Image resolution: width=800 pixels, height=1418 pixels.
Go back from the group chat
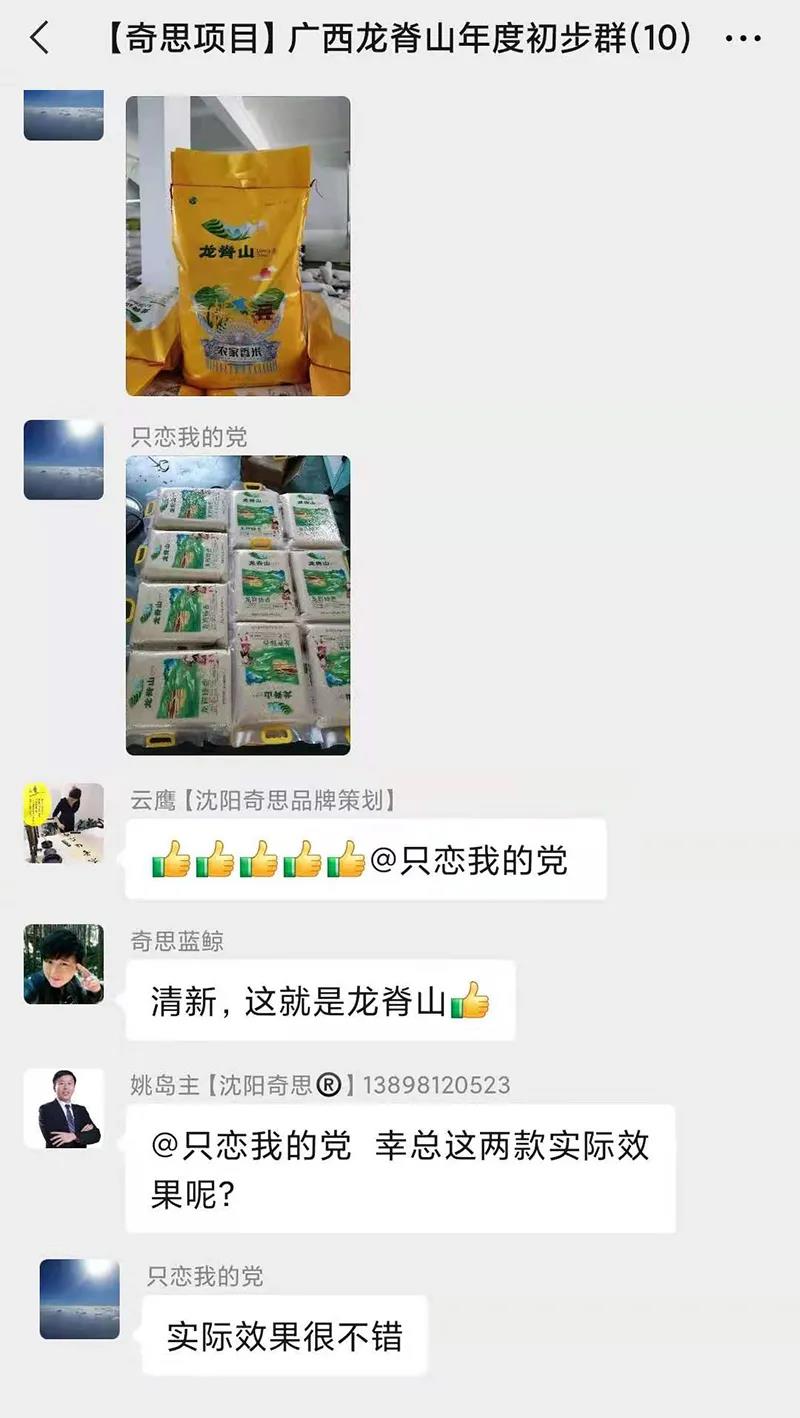tap(40, 39)
